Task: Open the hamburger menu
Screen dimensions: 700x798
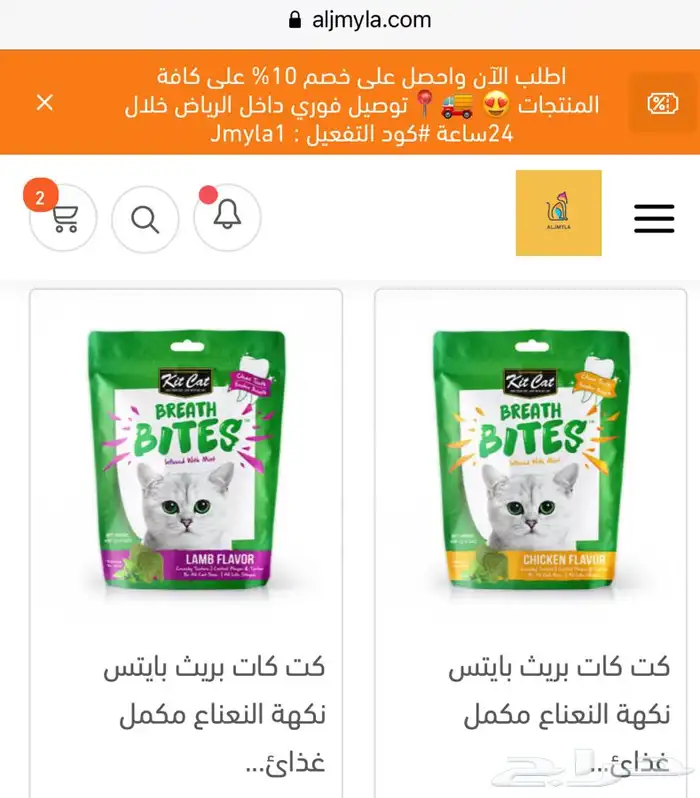Action: (654, 218)
